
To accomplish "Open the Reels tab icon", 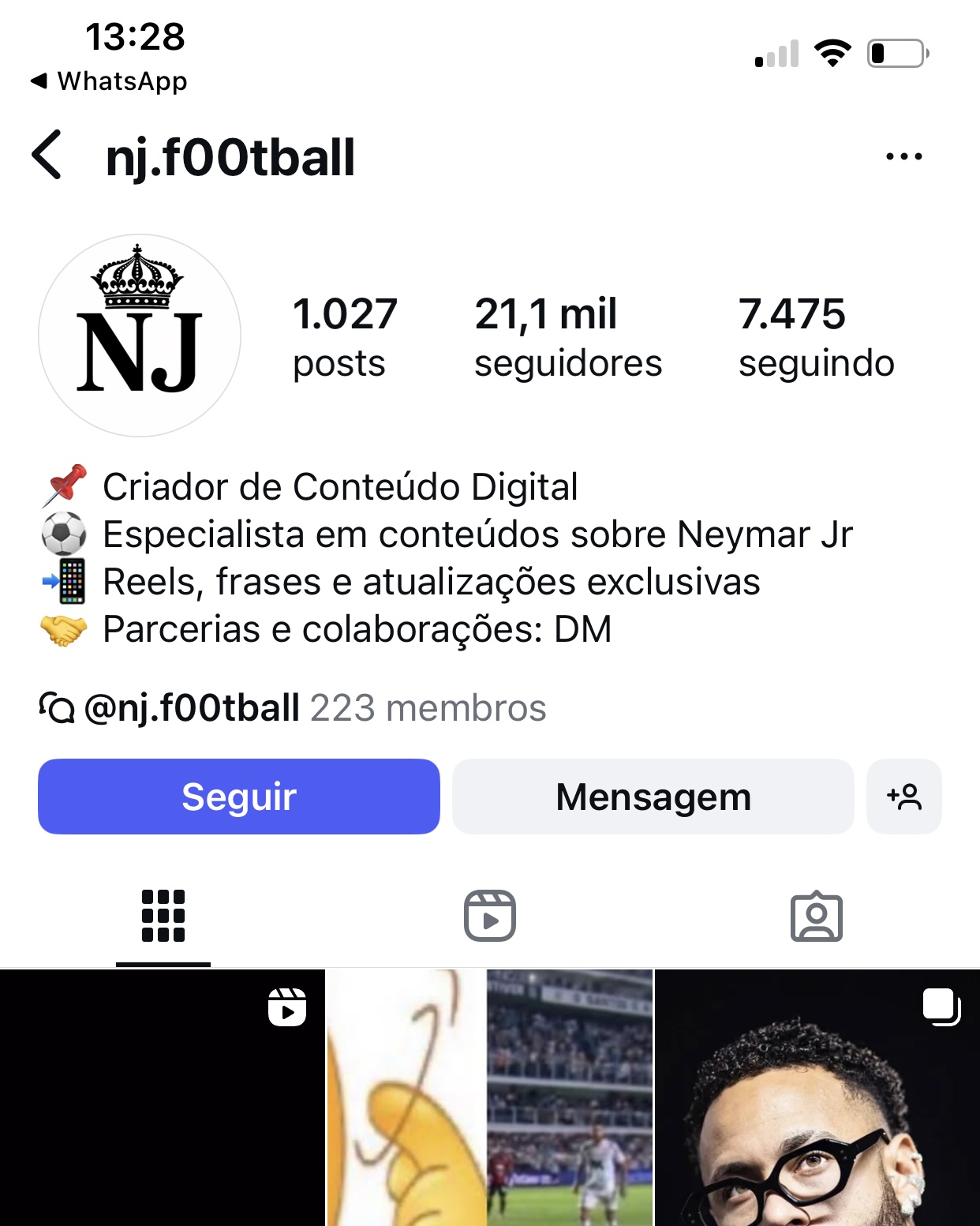I will (x=490, y=916).
